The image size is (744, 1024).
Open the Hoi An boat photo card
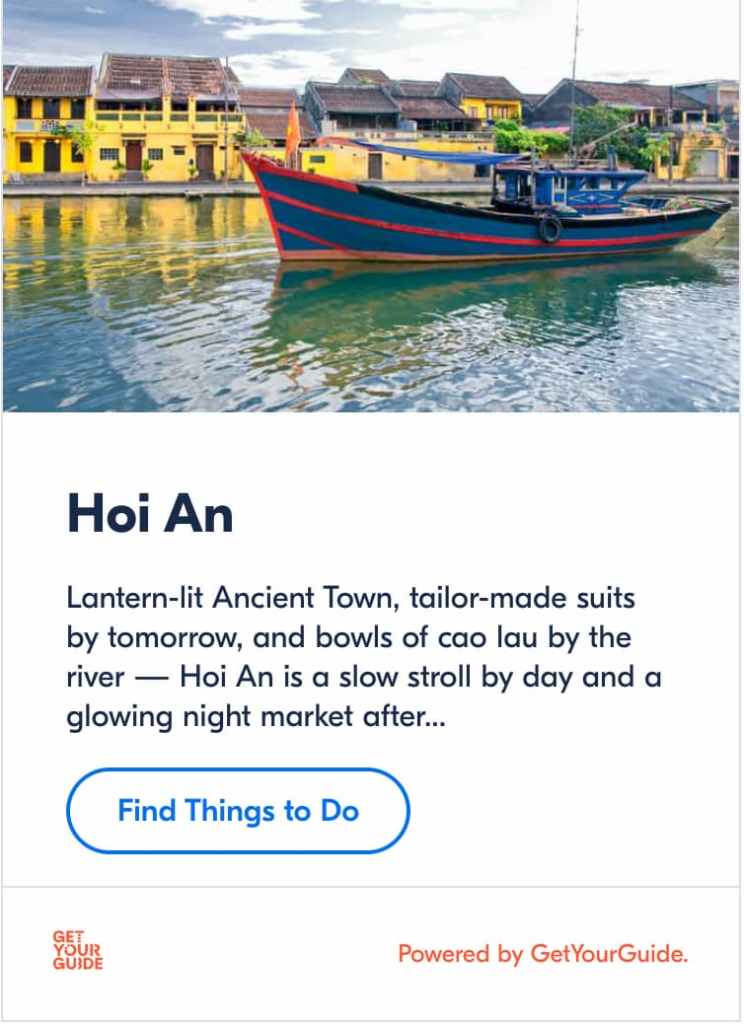371,206
